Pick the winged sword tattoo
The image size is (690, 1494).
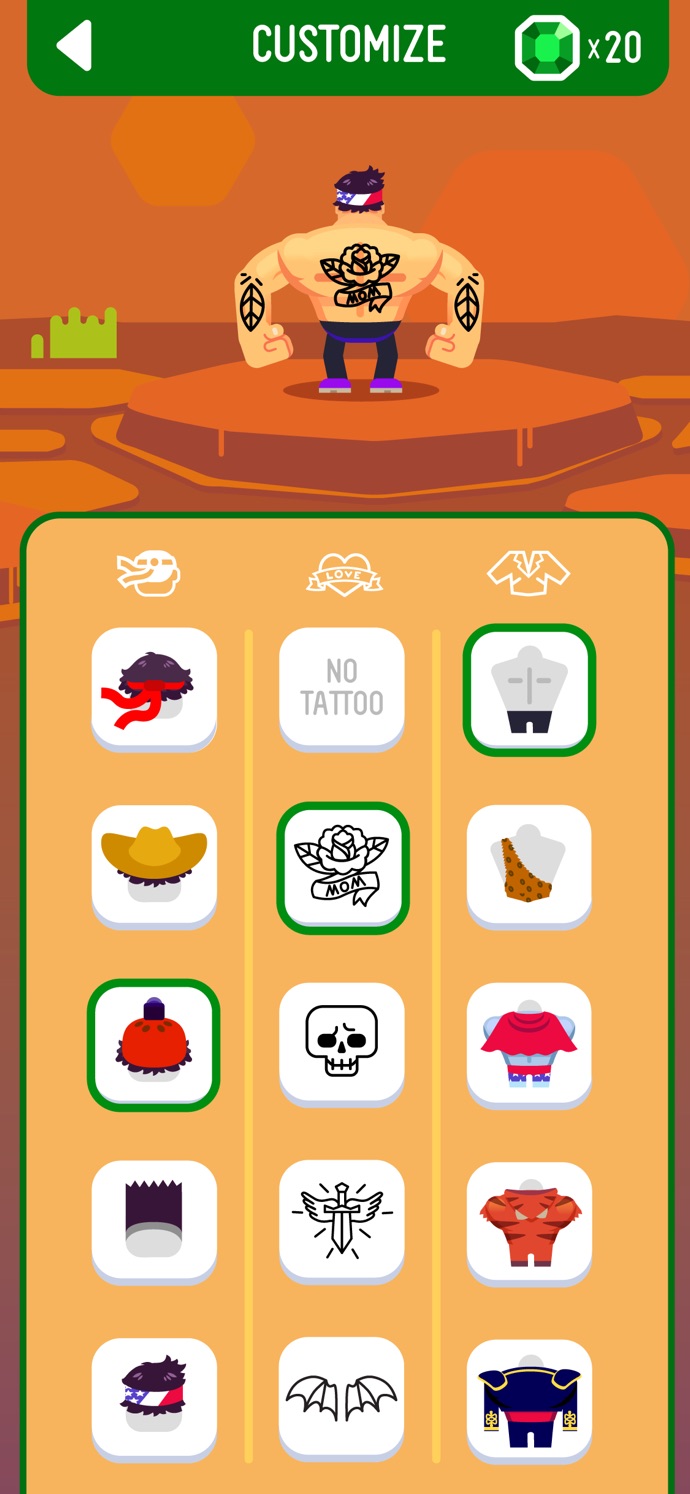[x=342, y=1220]
